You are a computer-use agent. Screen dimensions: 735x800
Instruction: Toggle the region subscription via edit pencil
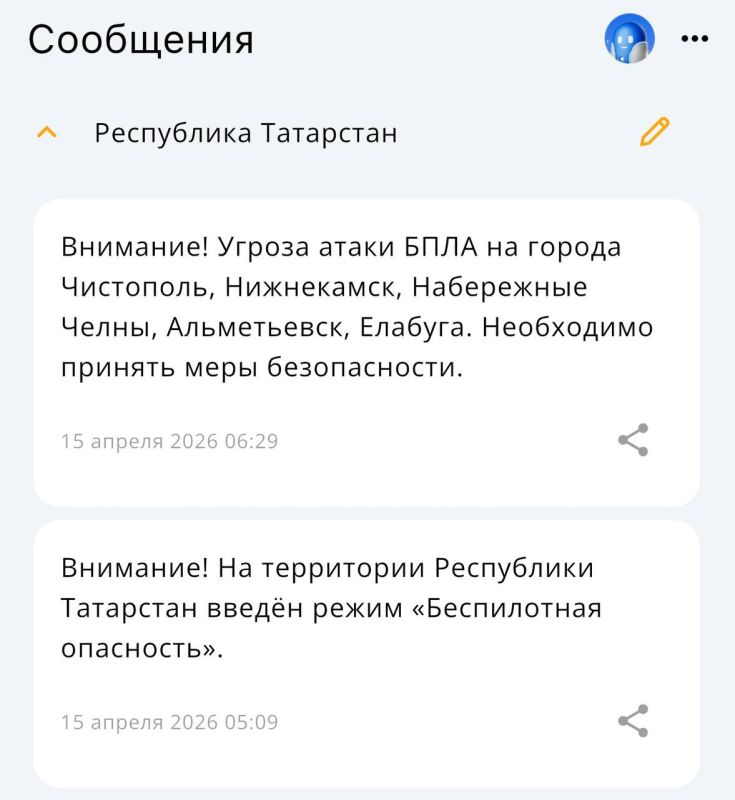pos(655,130)
